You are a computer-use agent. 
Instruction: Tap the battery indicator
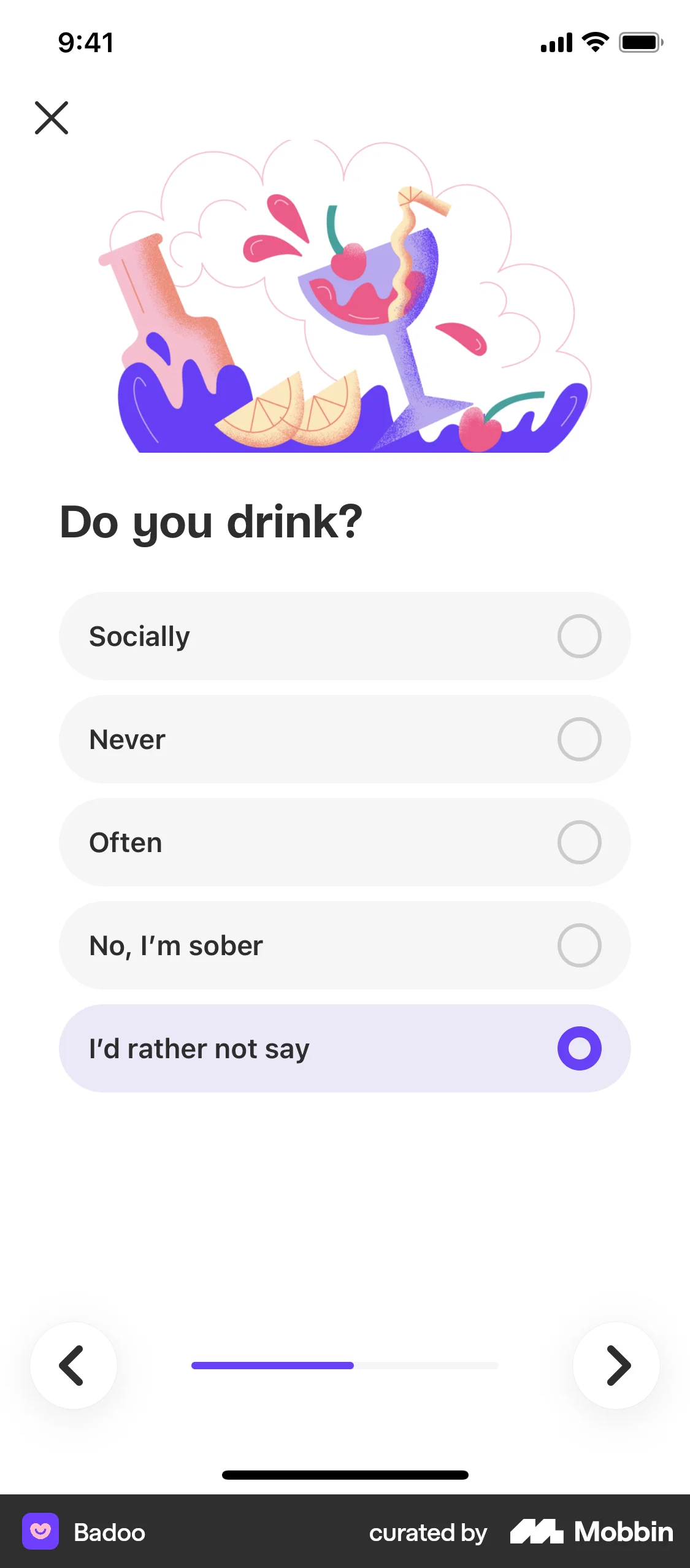[x=640, y=42]
